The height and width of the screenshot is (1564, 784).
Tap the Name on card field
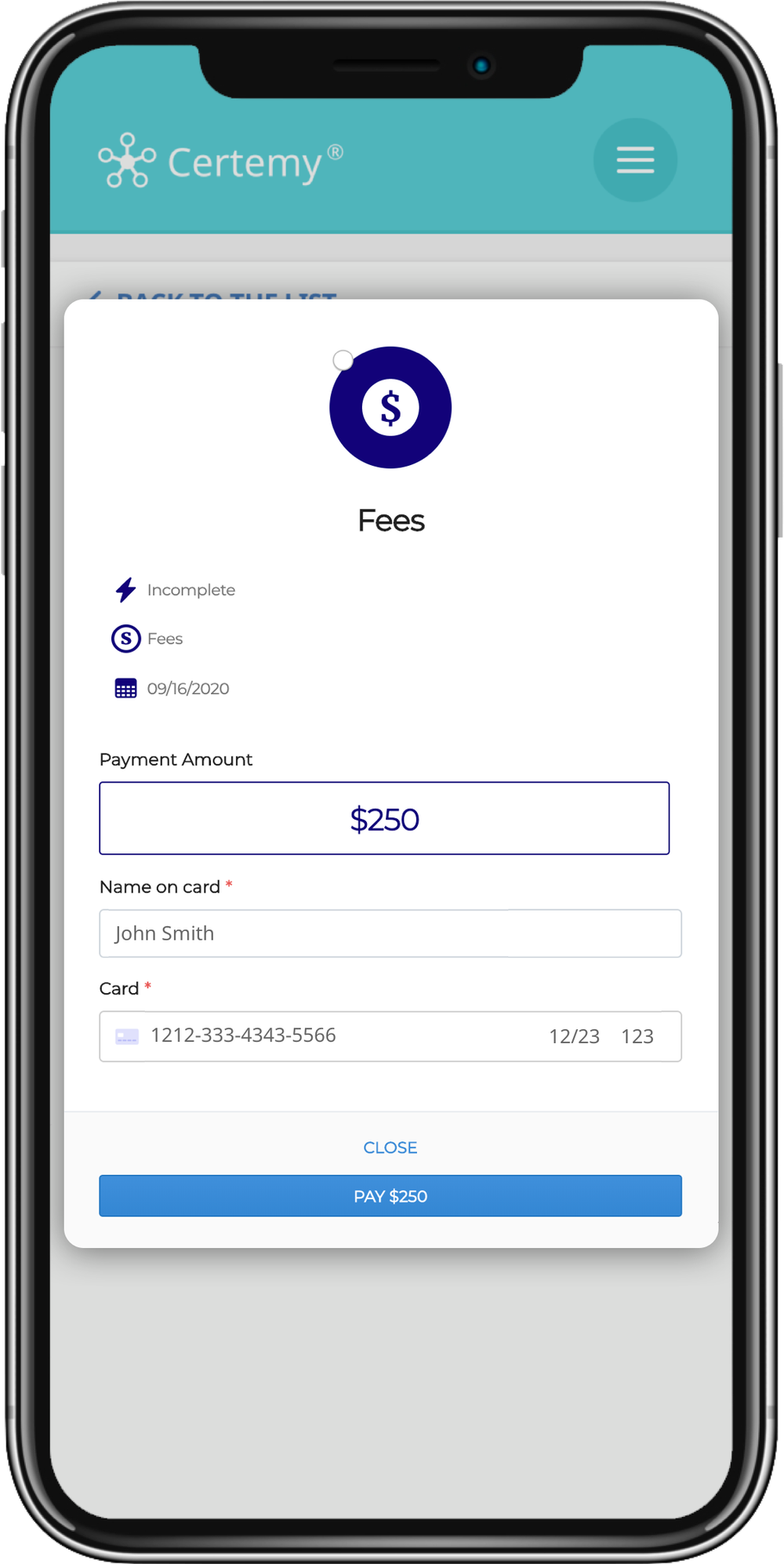click(390, 933)
